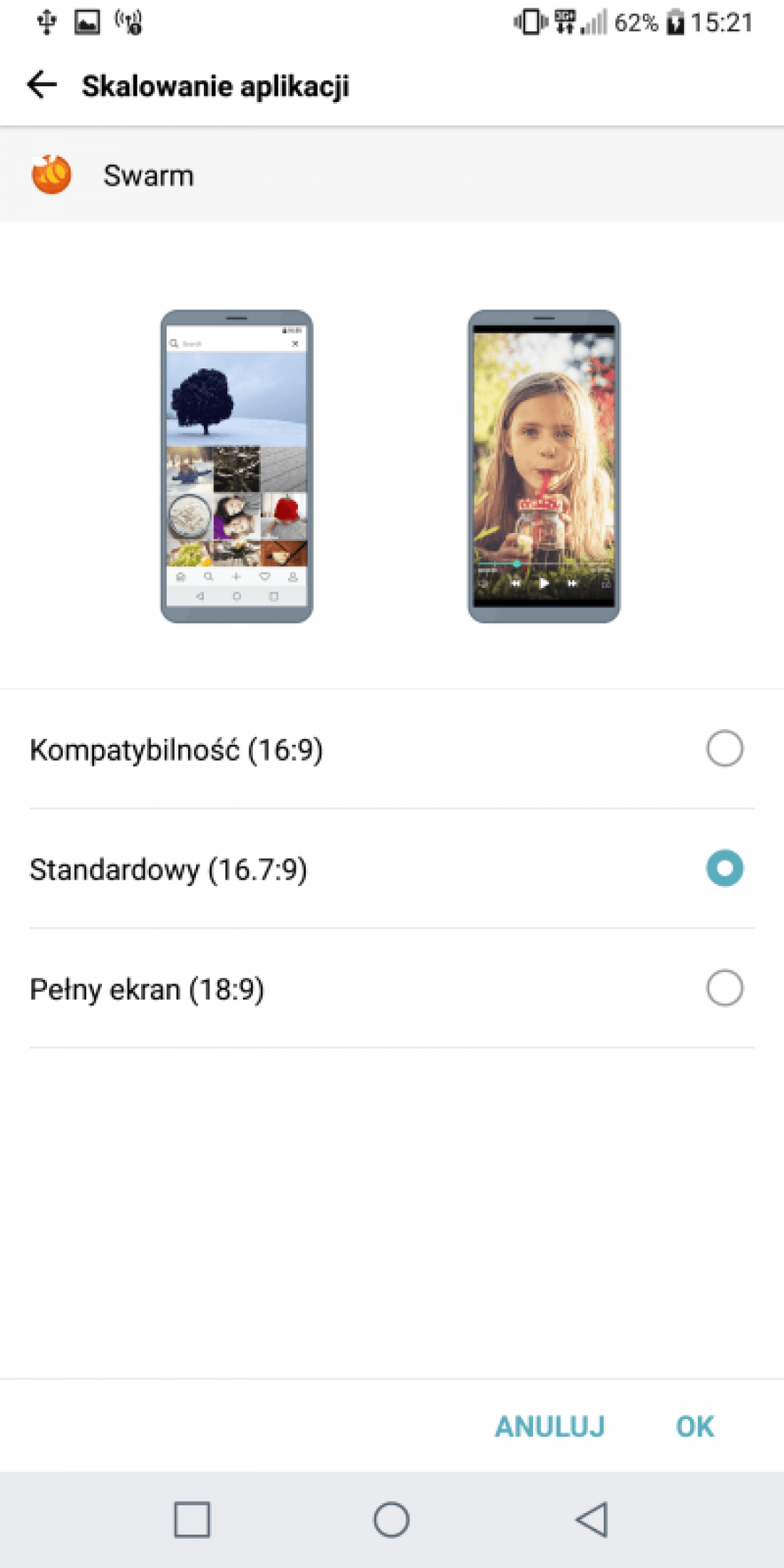784x1568 pixels.
Task: Tap the ANULUJ button
Action: 550,1426
